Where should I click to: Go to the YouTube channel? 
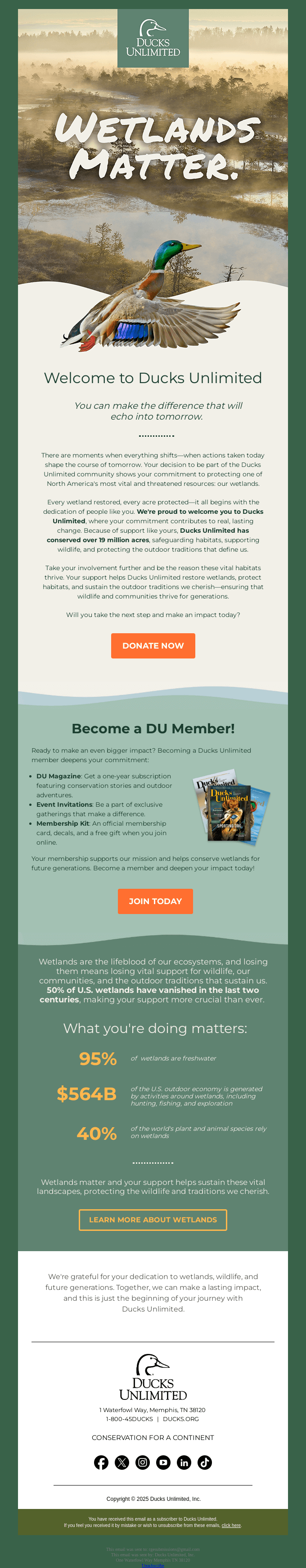[x=163, y=1462]
